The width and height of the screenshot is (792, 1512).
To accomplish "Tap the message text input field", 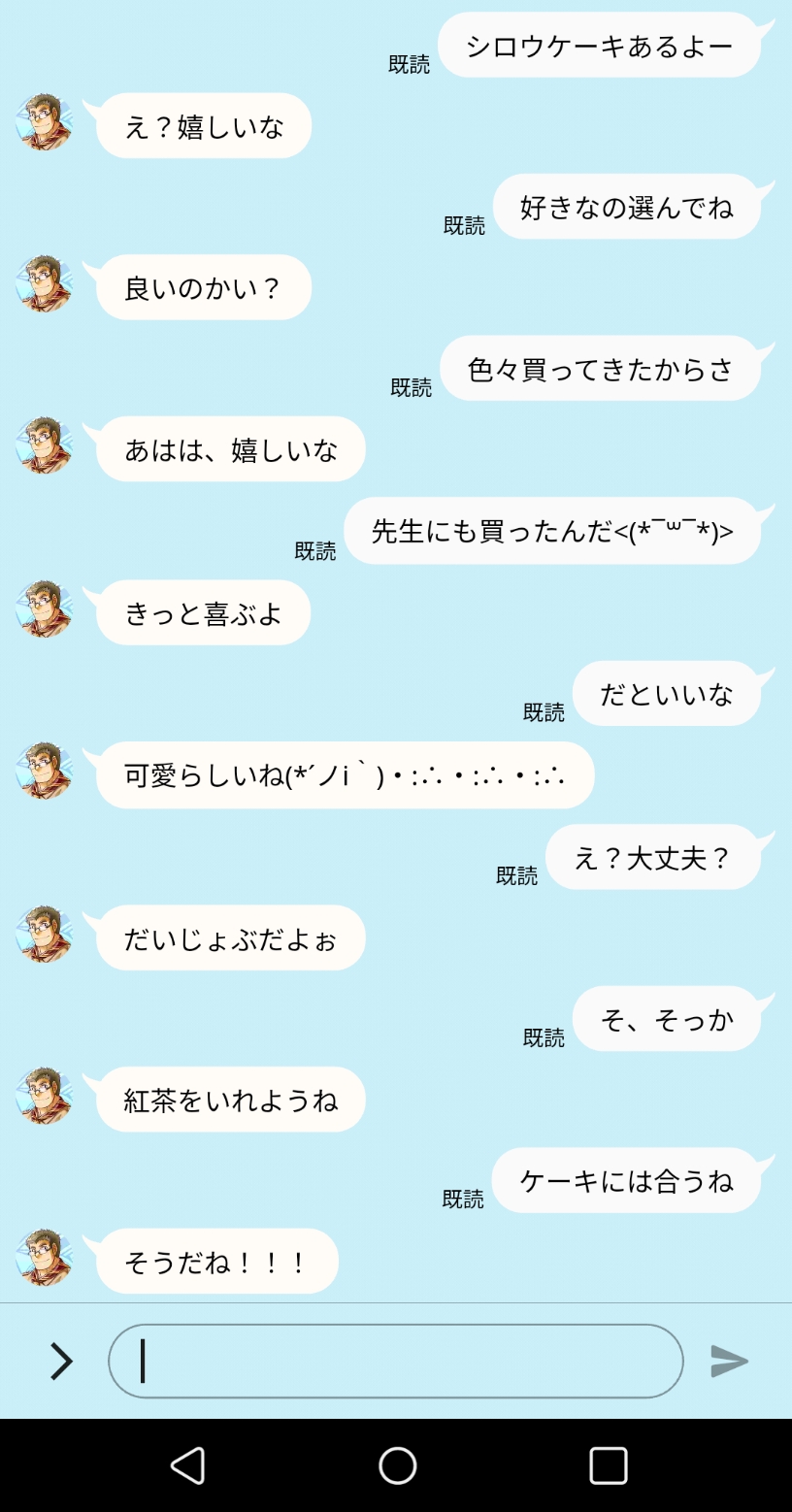I will click(x=395, y=1361).
